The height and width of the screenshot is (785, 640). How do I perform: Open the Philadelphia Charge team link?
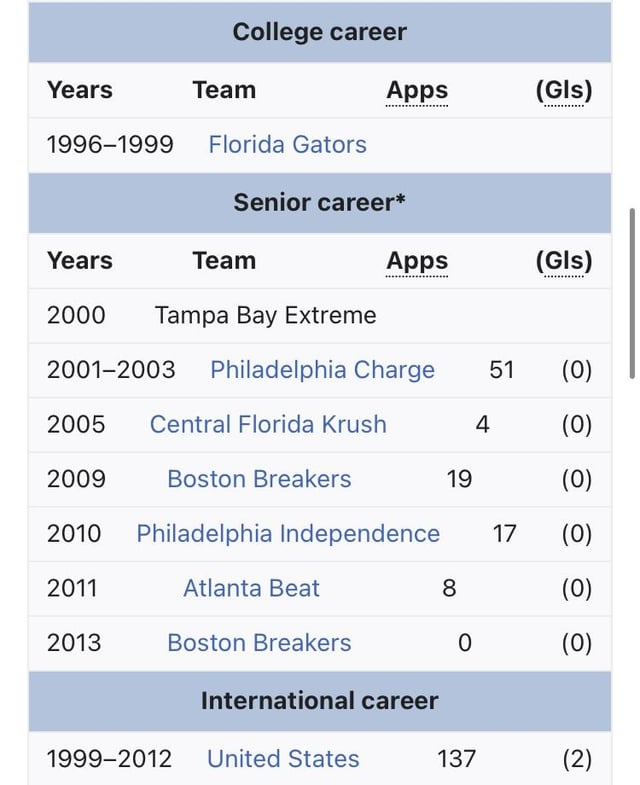(322, 370)
